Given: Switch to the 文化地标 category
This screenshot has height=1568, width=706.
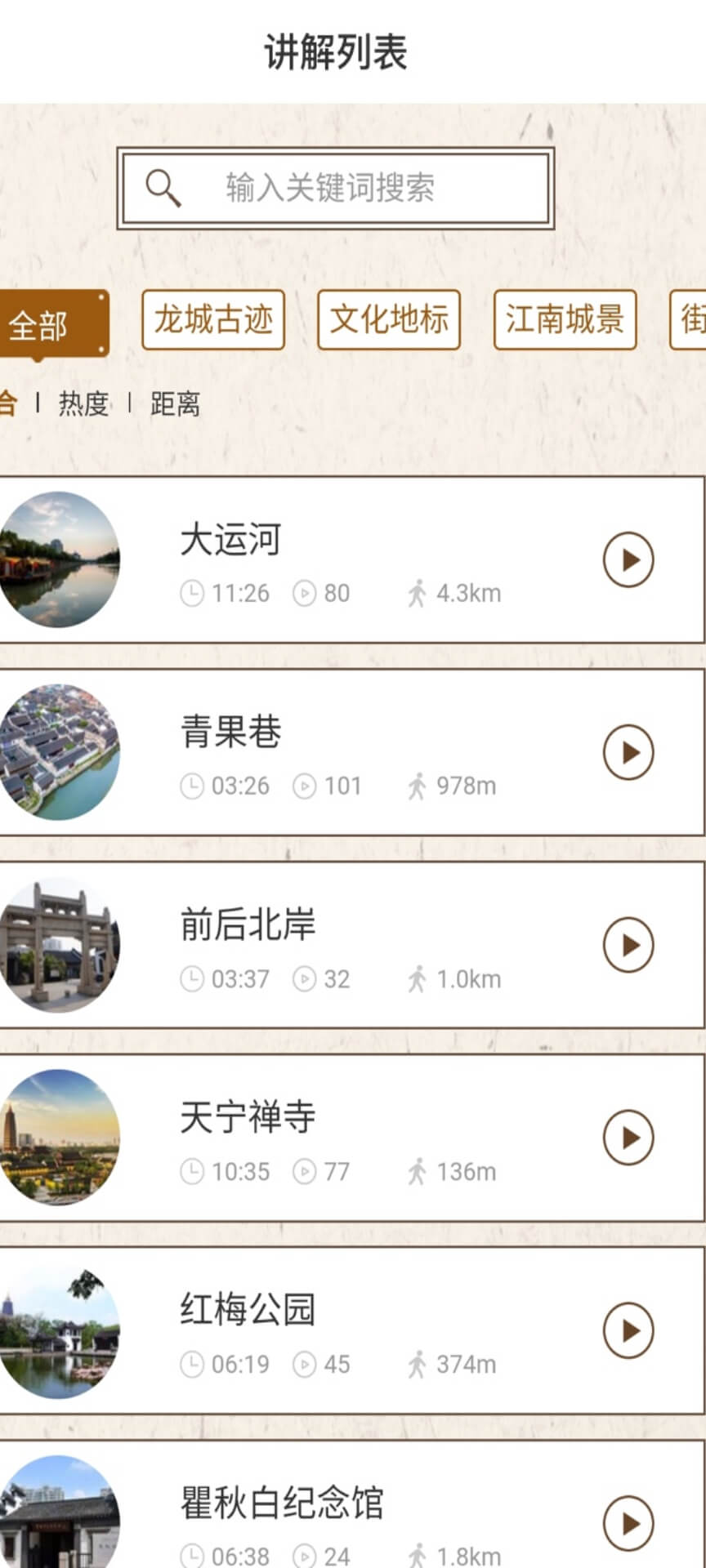Looking at the screenshot, I should coord(389,319).
